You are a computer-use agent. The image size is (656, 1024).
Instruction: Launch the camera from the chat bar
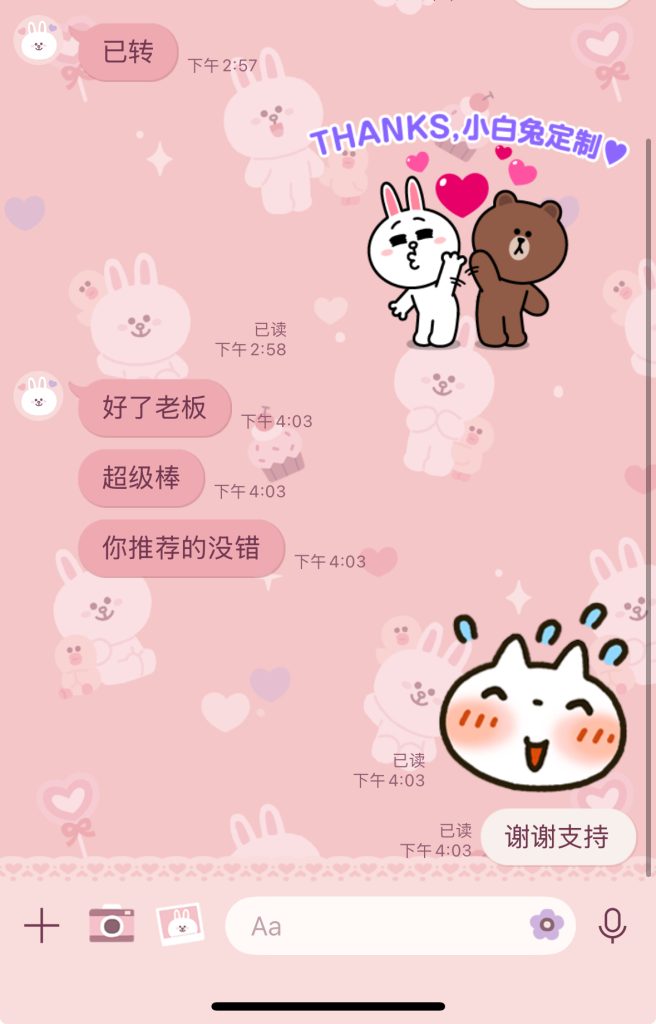coord(111,925)
